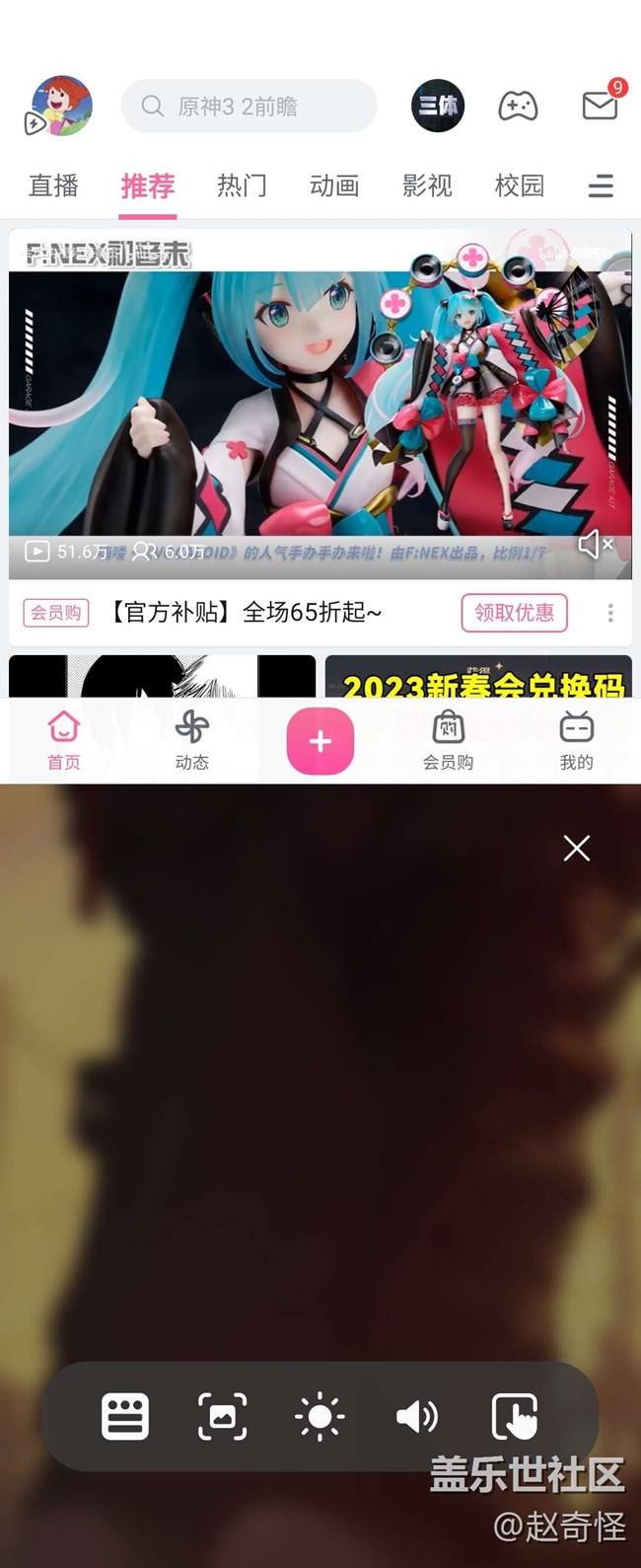Open the profile avatar
This screenshot has height=1568, width=641.
coord(61,106)
